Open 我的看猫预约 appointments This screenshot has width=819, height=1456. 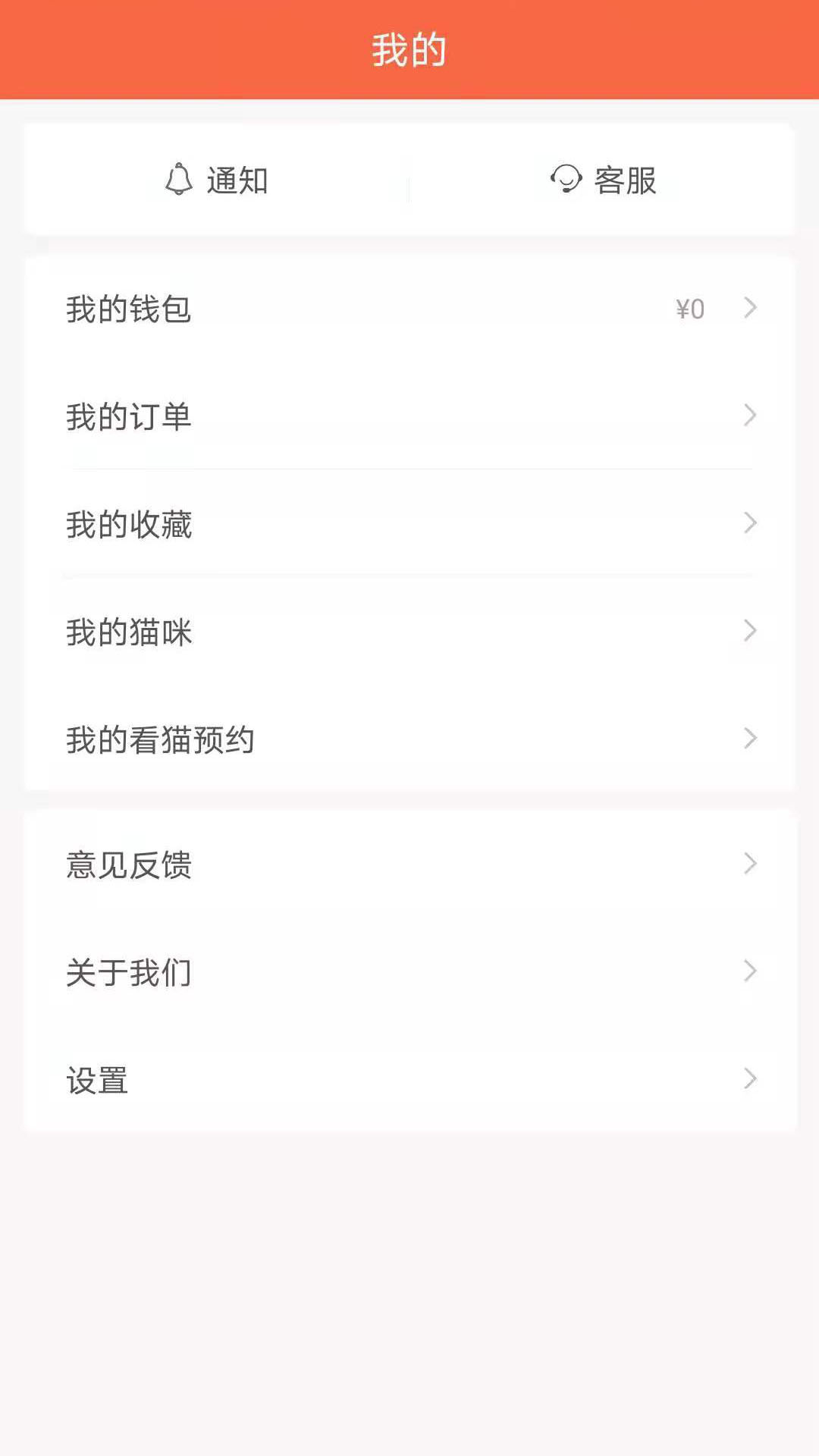[409, 739]
